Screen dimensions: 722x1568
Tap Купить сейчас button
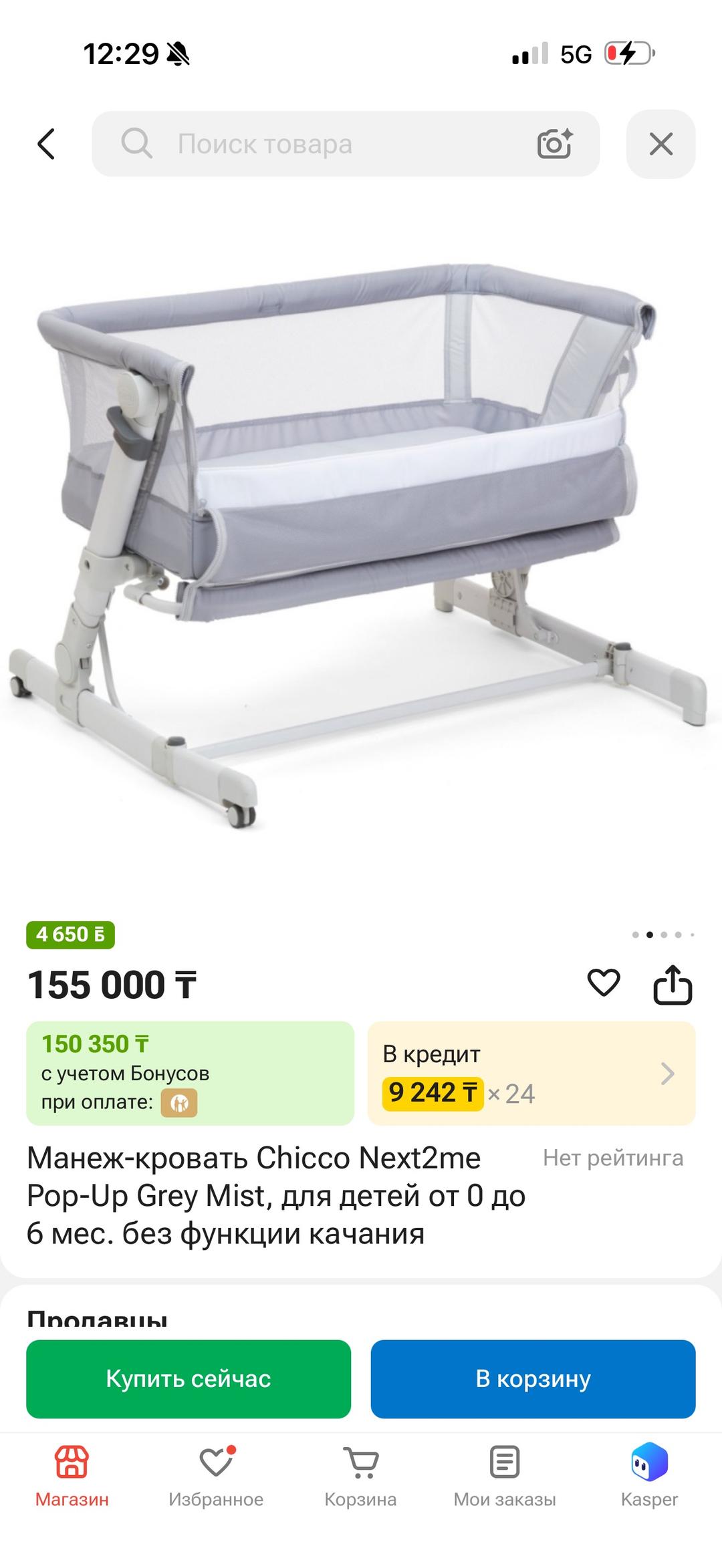pyautogui.click(x=189, y=1379)
